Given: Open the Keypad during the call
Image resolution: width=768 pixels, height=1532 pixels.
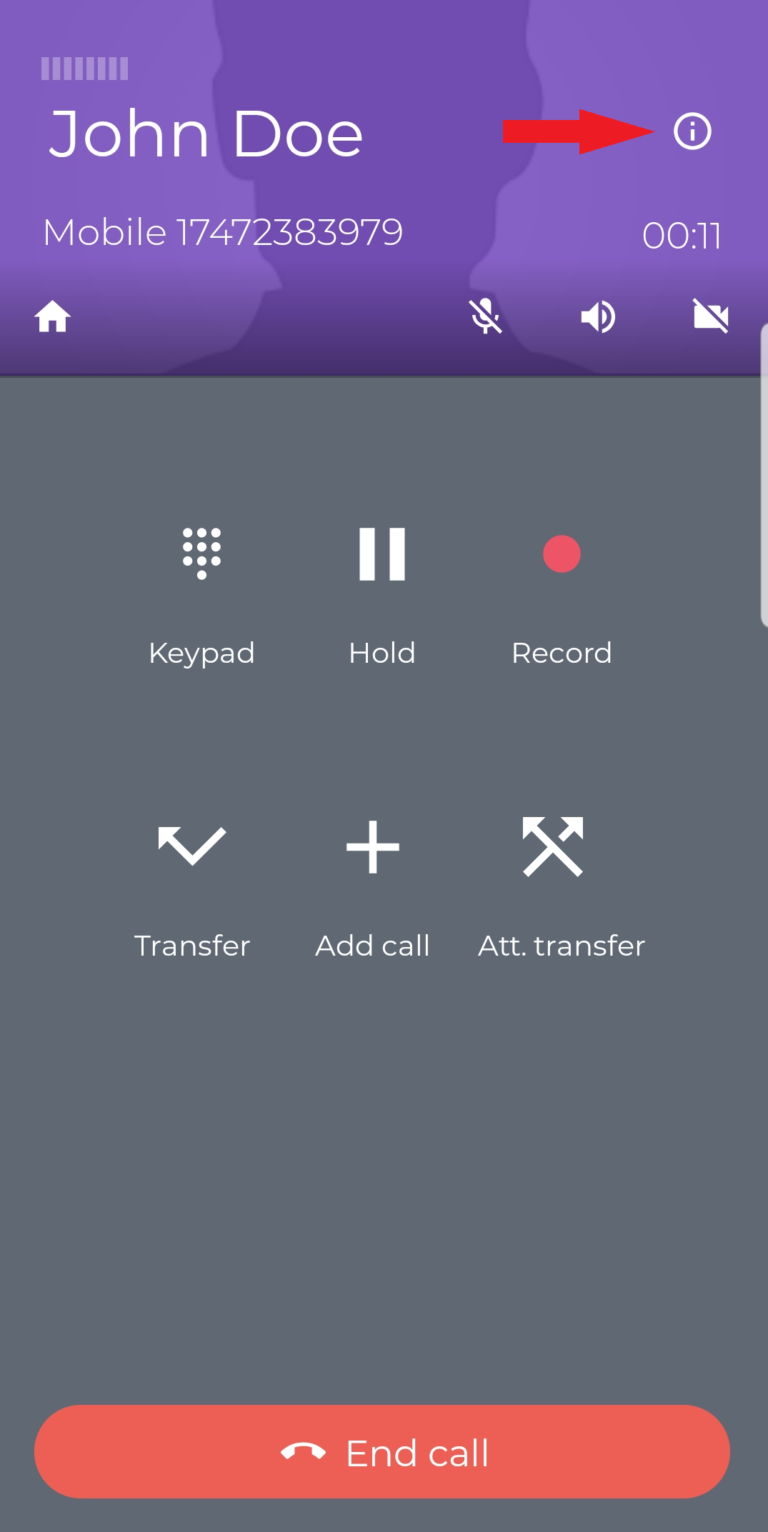Looking at the screenshot, I should 201,553.
